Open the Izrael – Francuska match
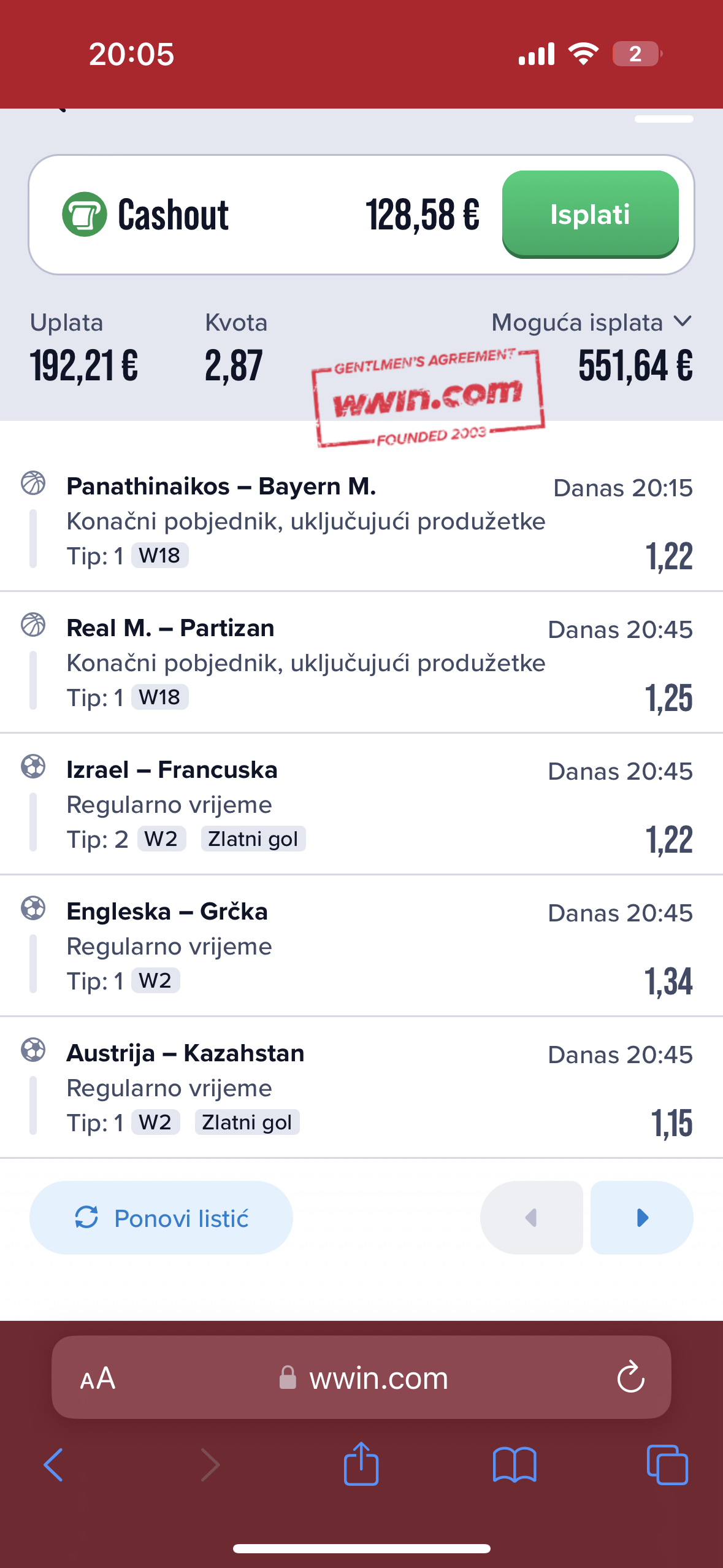This screenshot has width=723, height=1568. click(172, 770)
